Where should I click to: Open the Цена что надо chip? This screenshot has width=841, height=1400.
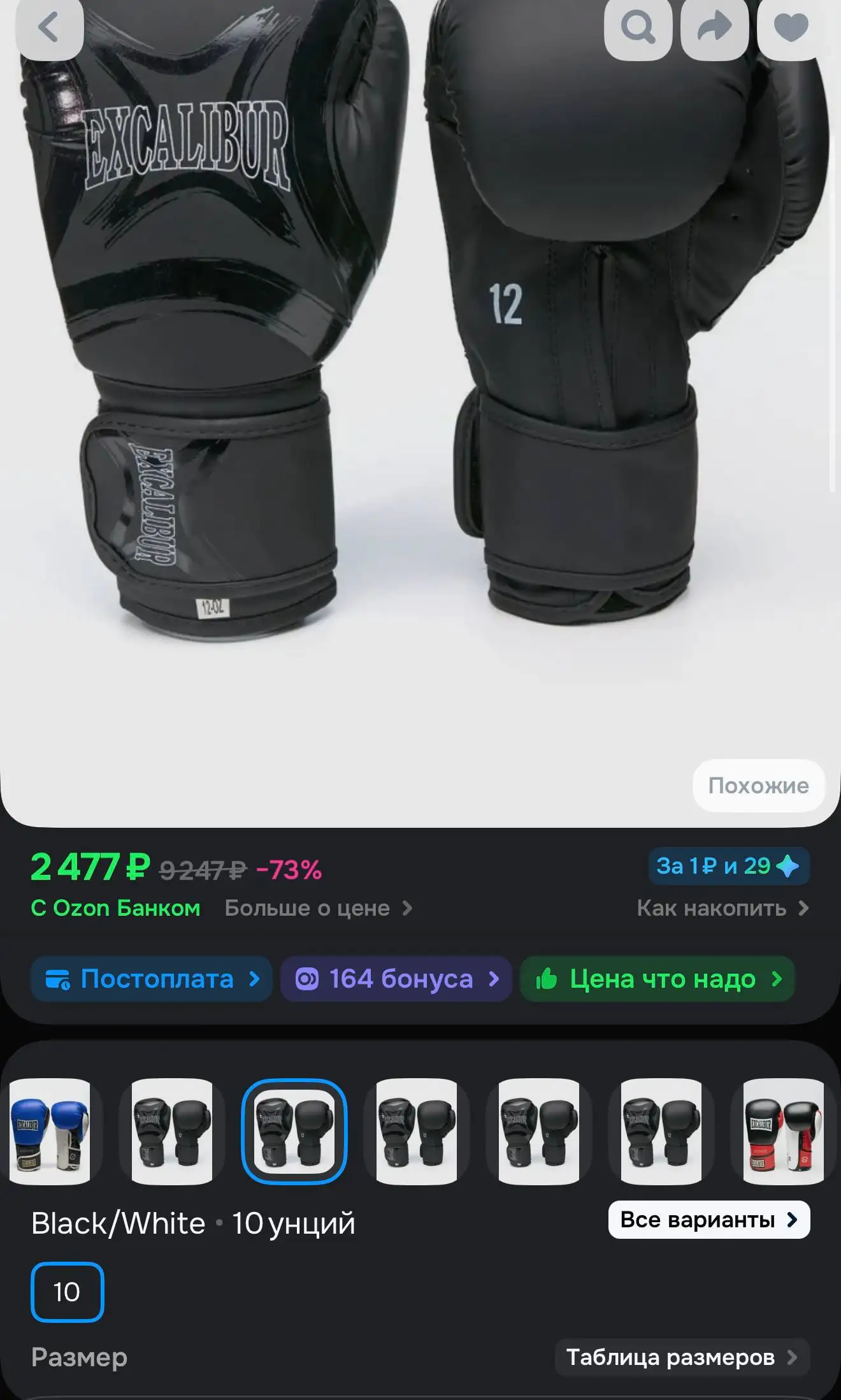coord(658,979)
